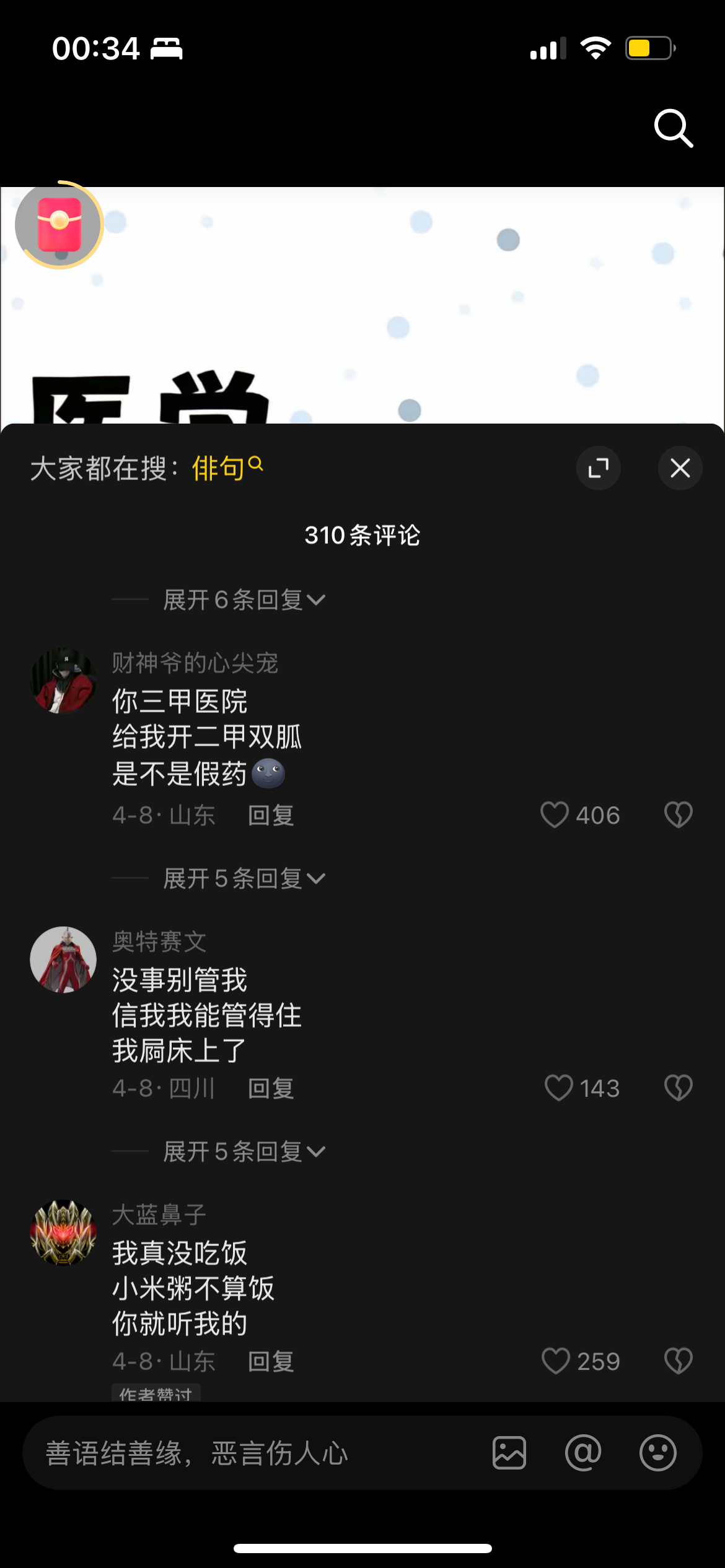Like the comment with 406 likes

point(580,815)
